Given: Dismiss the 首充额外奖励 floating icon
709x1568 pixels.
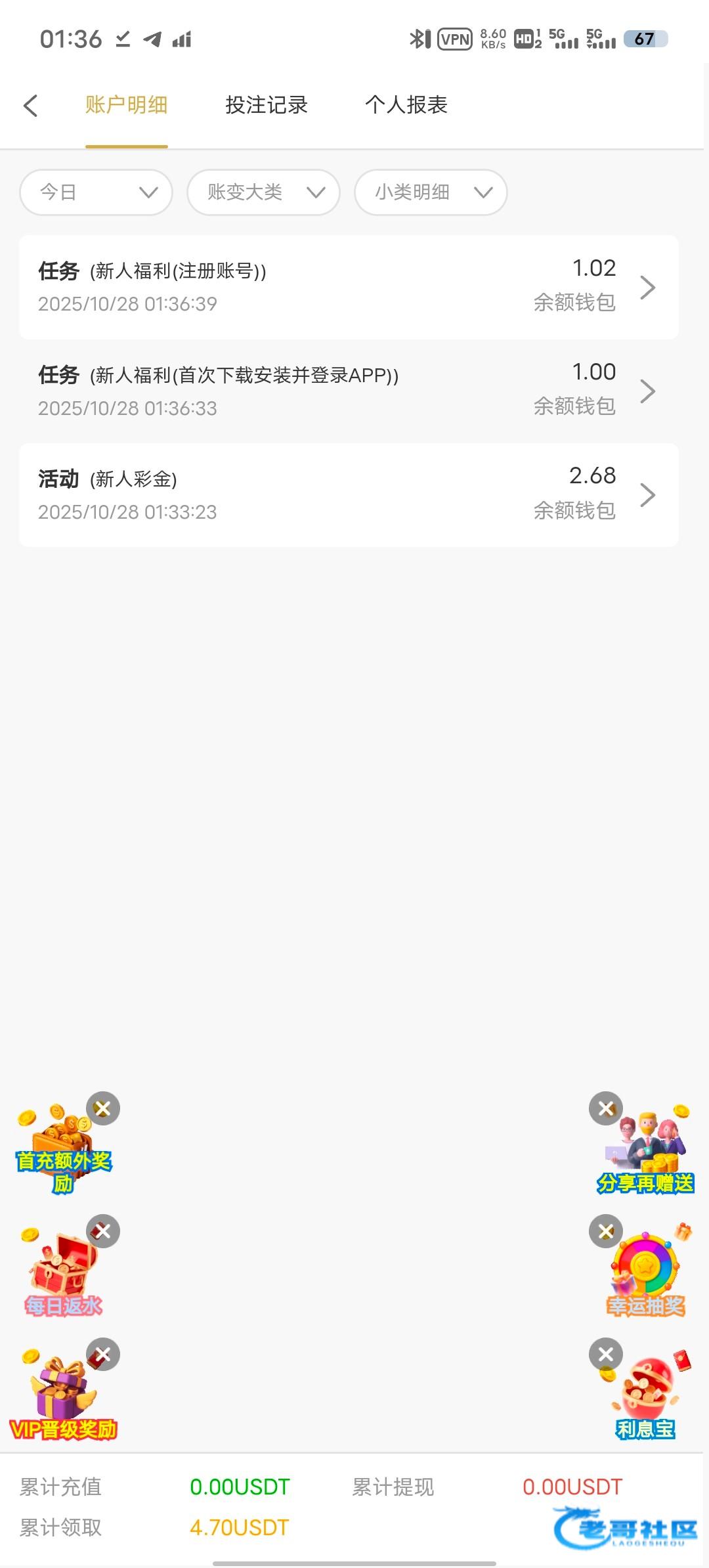Looking at the screenshot, I should (x=103, y=1109).
